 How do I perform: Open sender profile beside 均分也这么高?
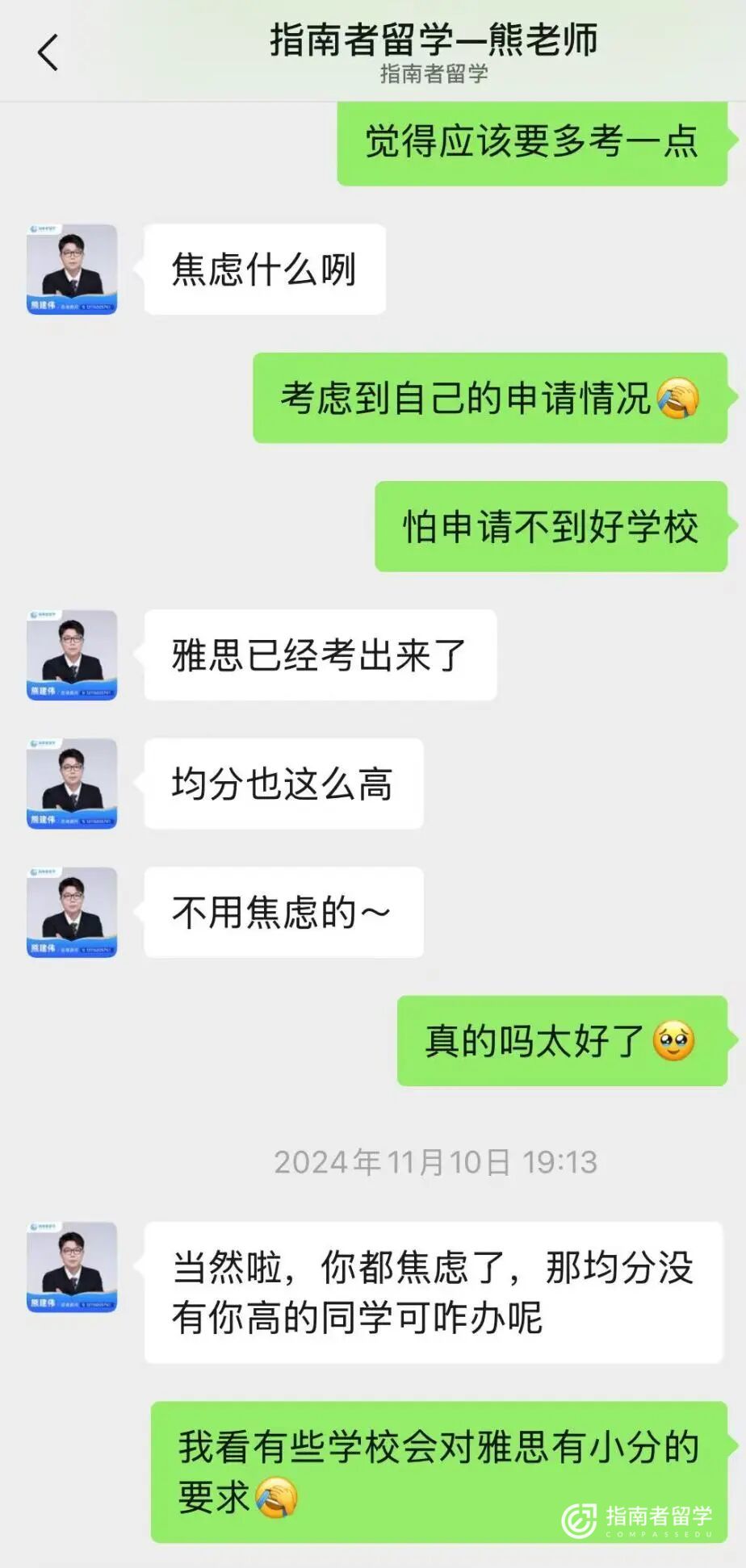click(72, 783)
